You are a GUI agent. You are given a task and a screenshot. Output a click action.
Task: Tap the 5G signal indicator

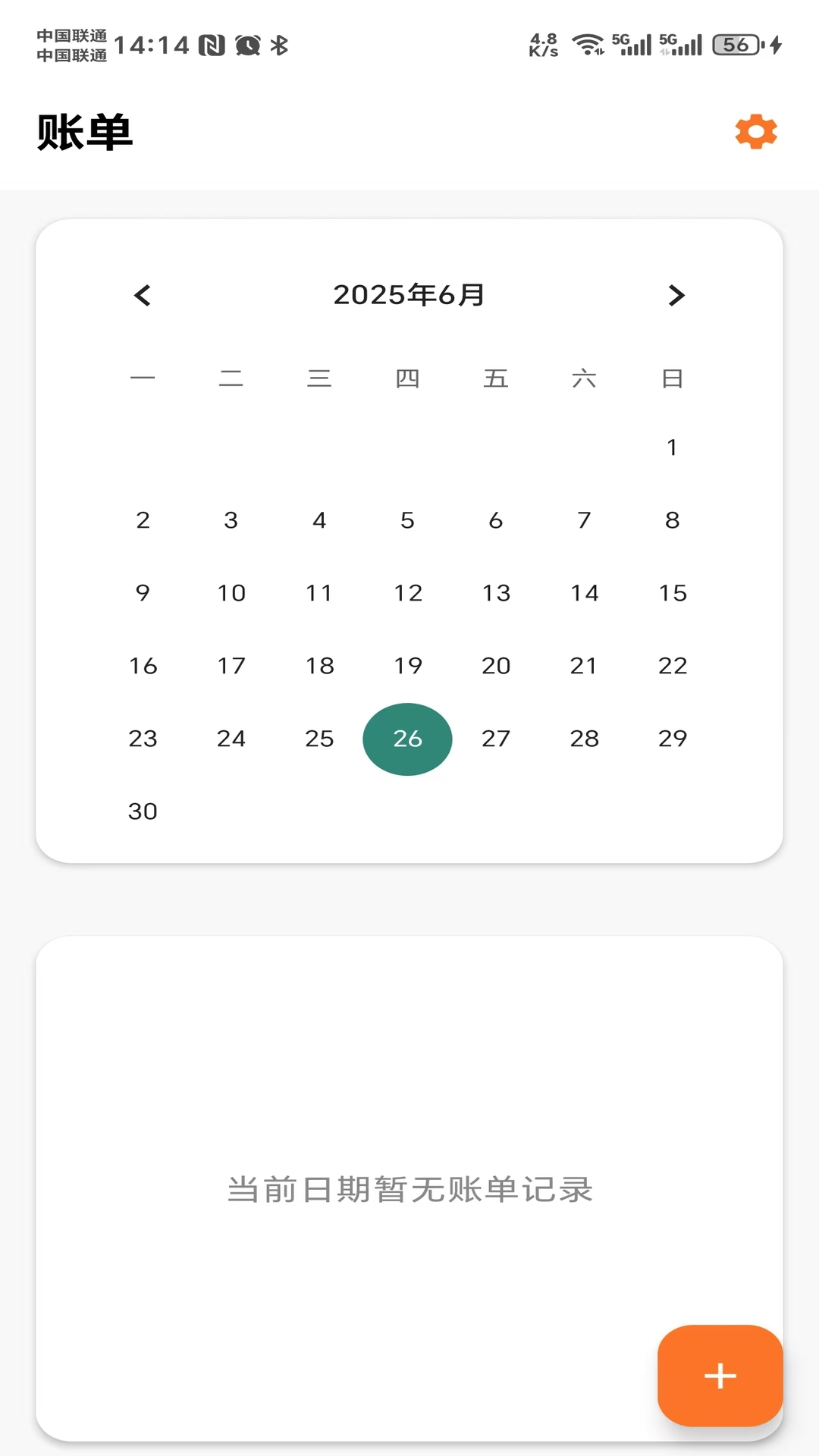631,43
